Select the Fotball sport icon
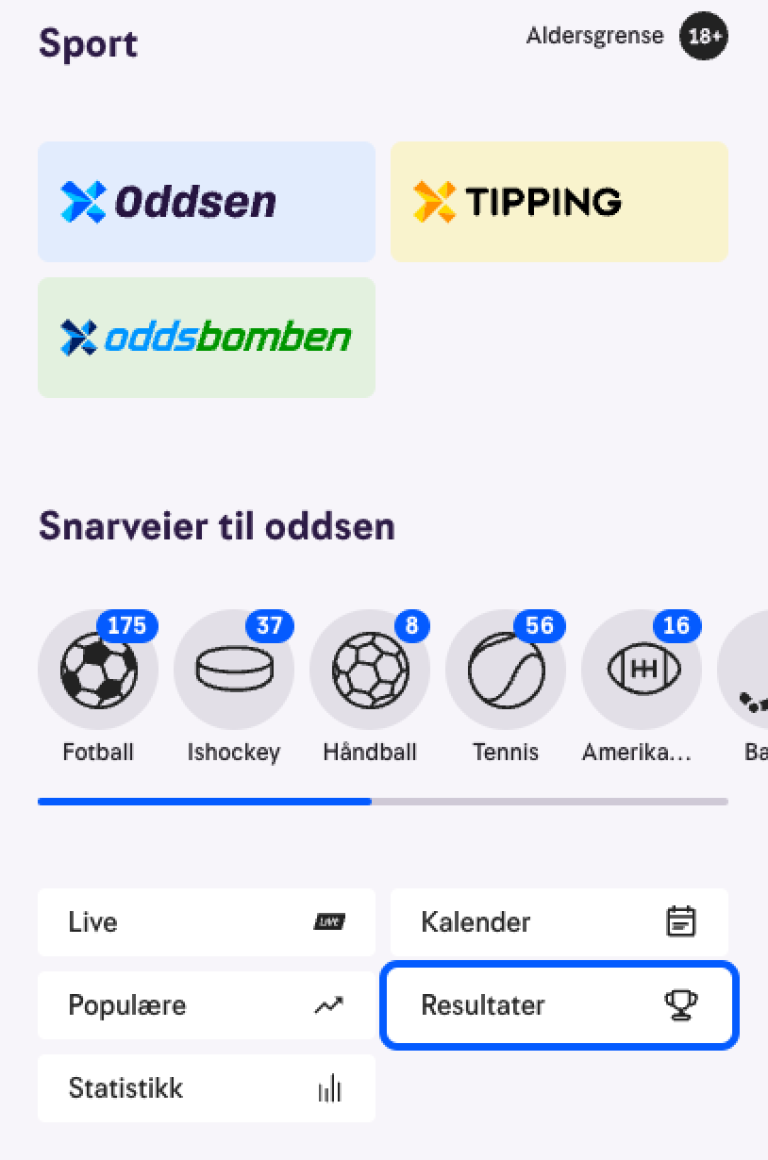 pos(97,669)
